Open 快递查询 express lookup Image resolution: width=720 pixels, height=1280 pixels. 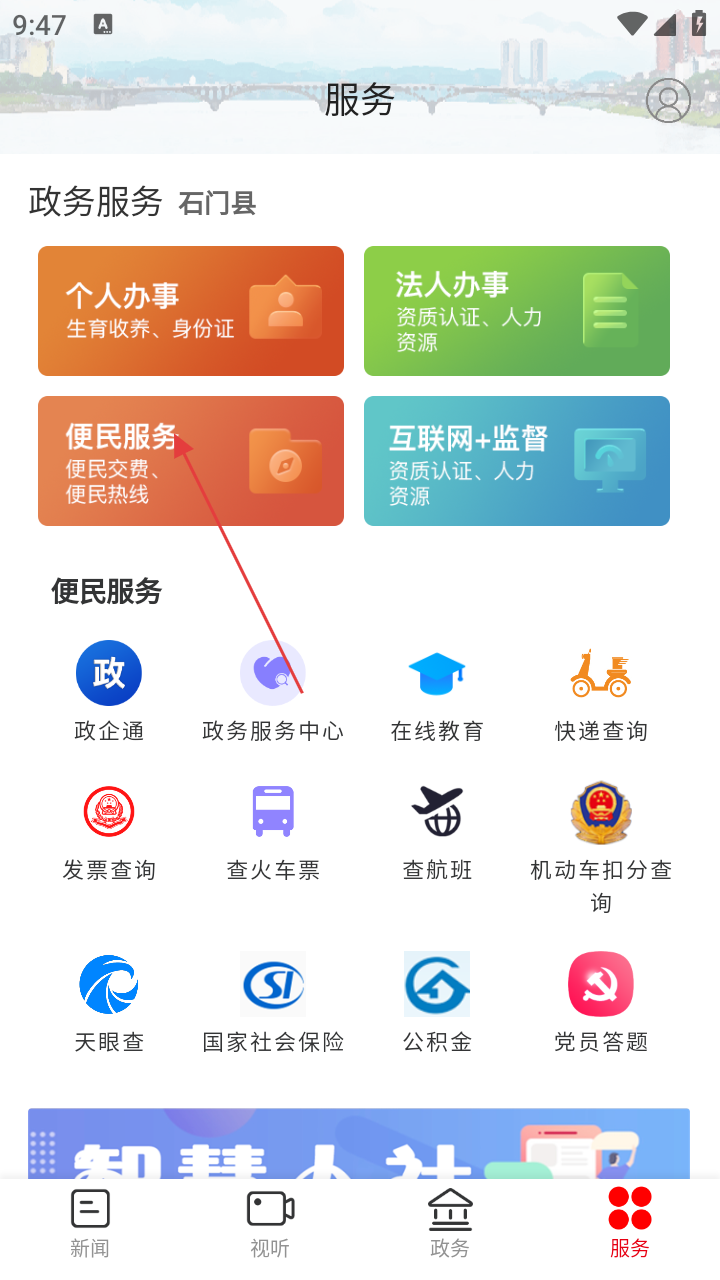point(601,691)
